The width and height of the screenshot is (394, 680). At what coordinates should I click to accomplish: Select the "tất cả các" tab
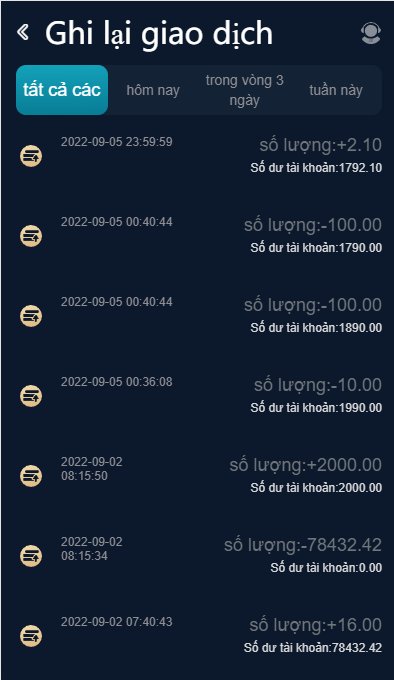pos(62,90)
